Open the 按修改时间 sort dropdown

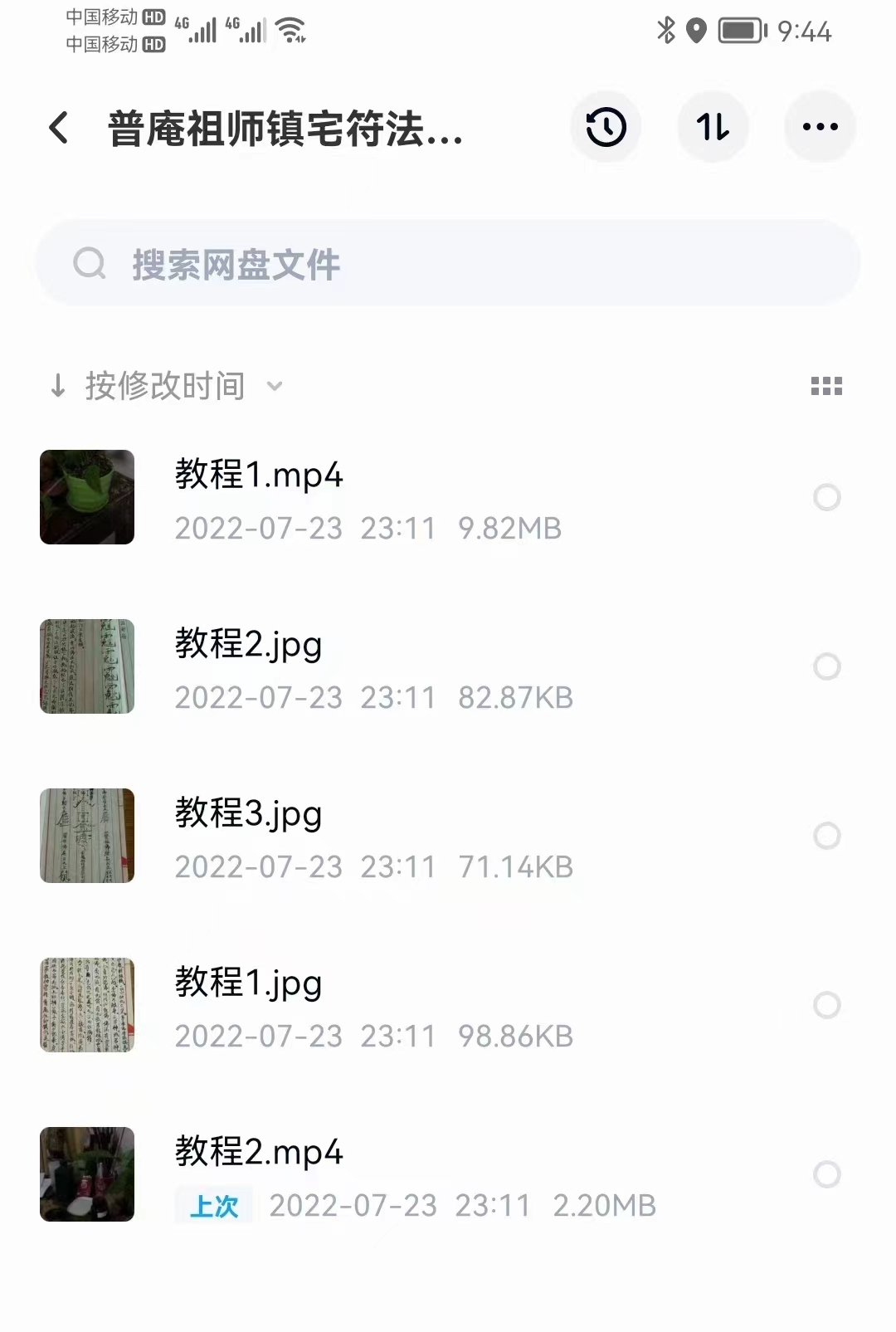(164, 385)
